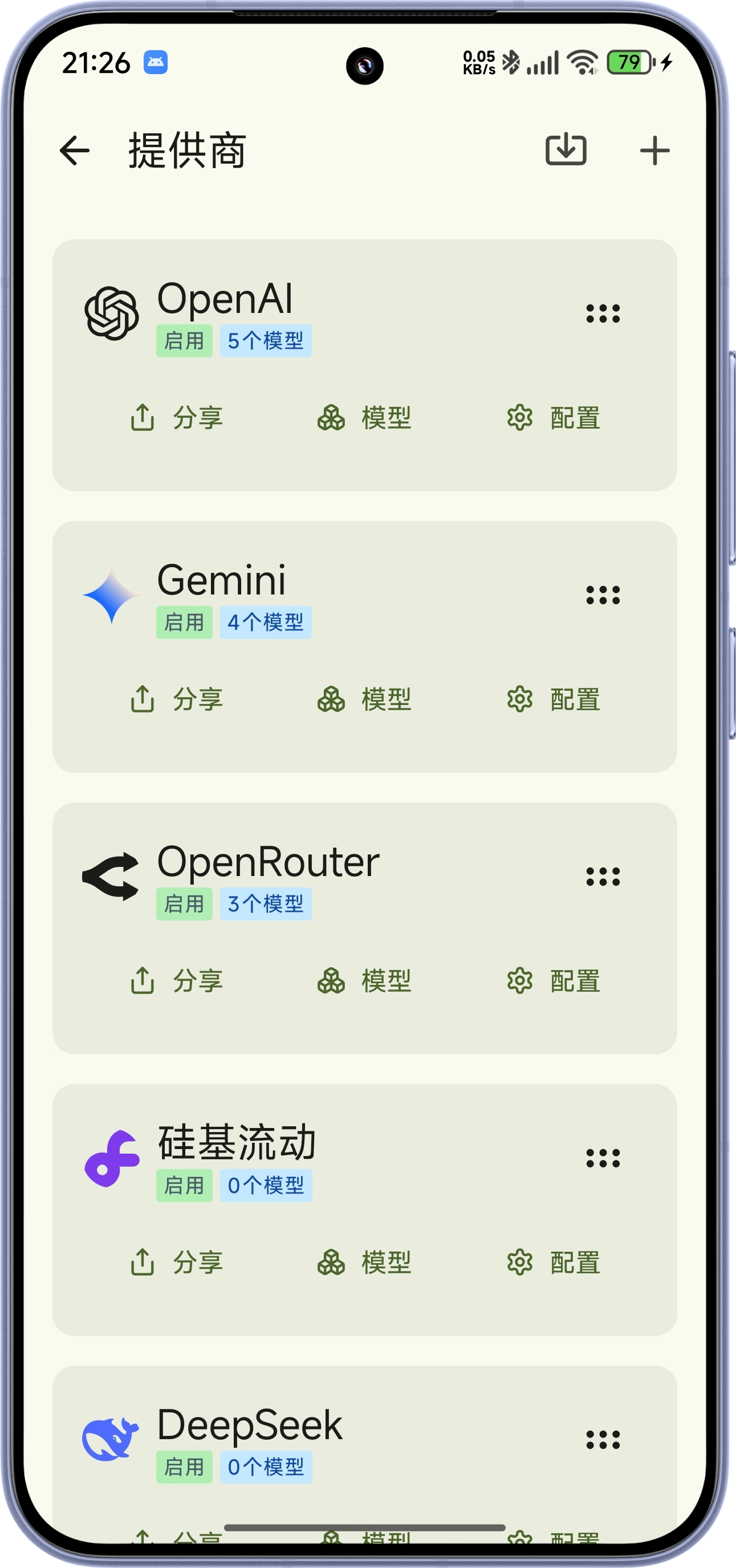Toggle the 启用 status on 硅基流动
736x1568 pixels.
point(185,1185)
